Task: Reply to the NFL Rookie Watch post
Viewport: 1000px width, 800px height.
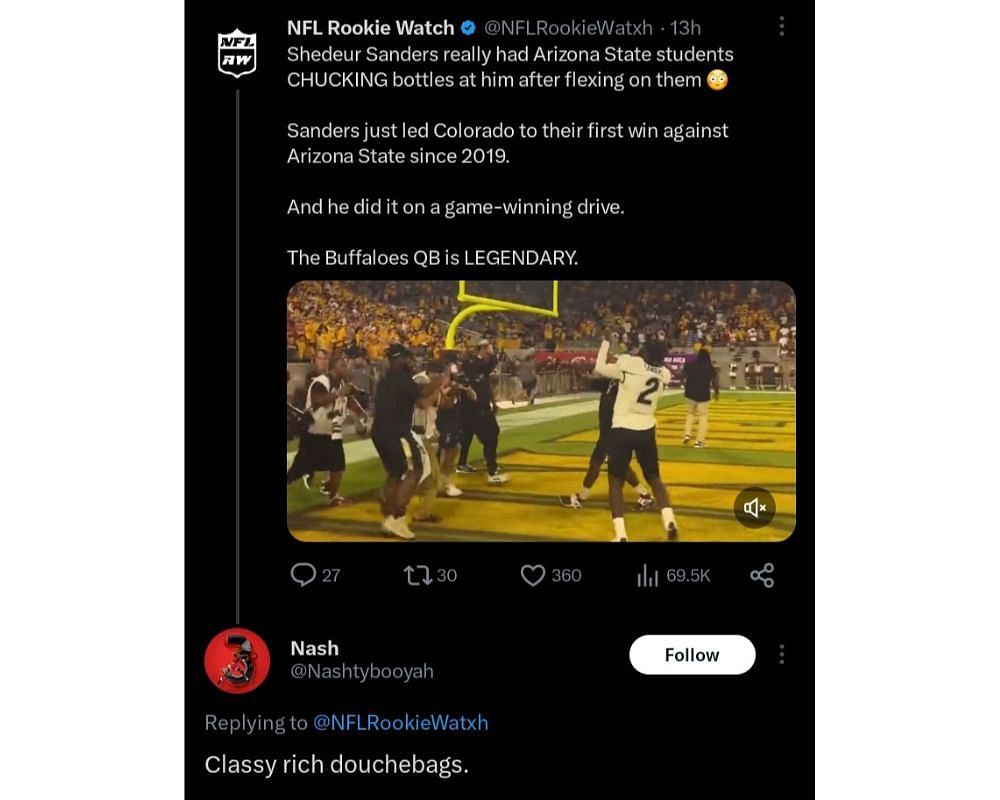Action: tap(303, 575)
